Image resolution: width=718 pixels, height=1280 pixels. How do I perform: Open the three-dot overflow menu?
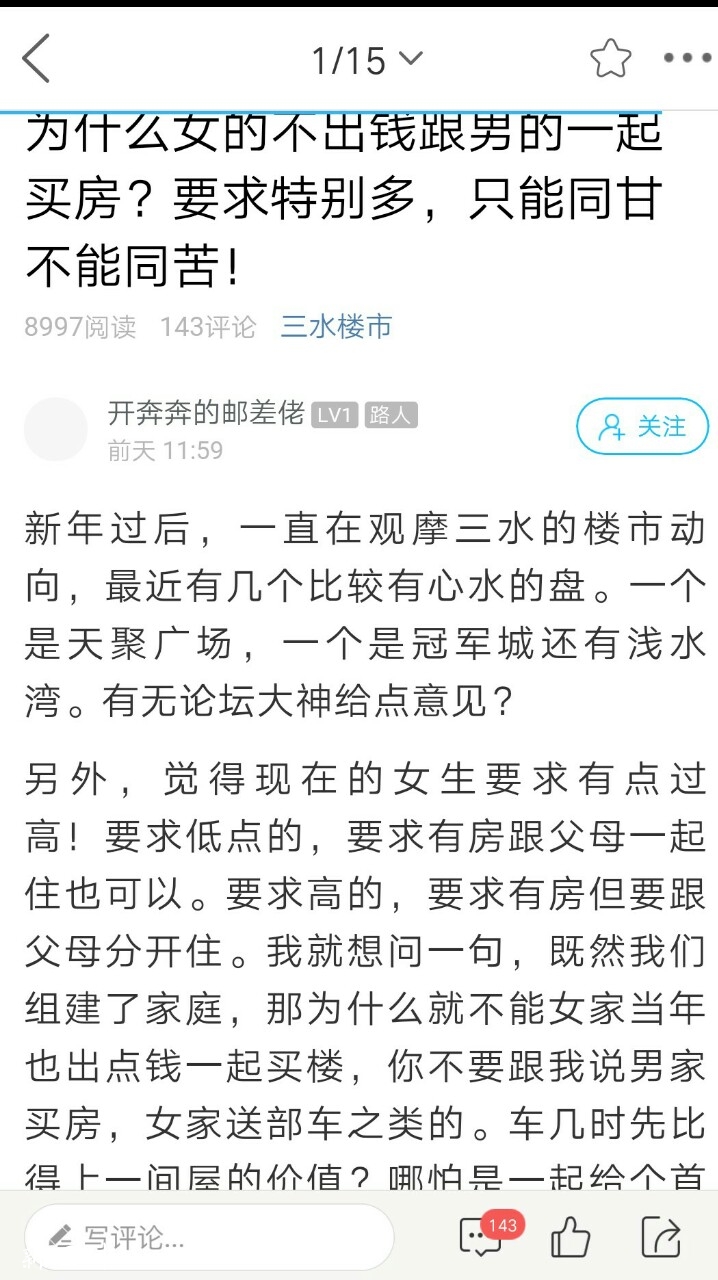(x=688, y=59)
